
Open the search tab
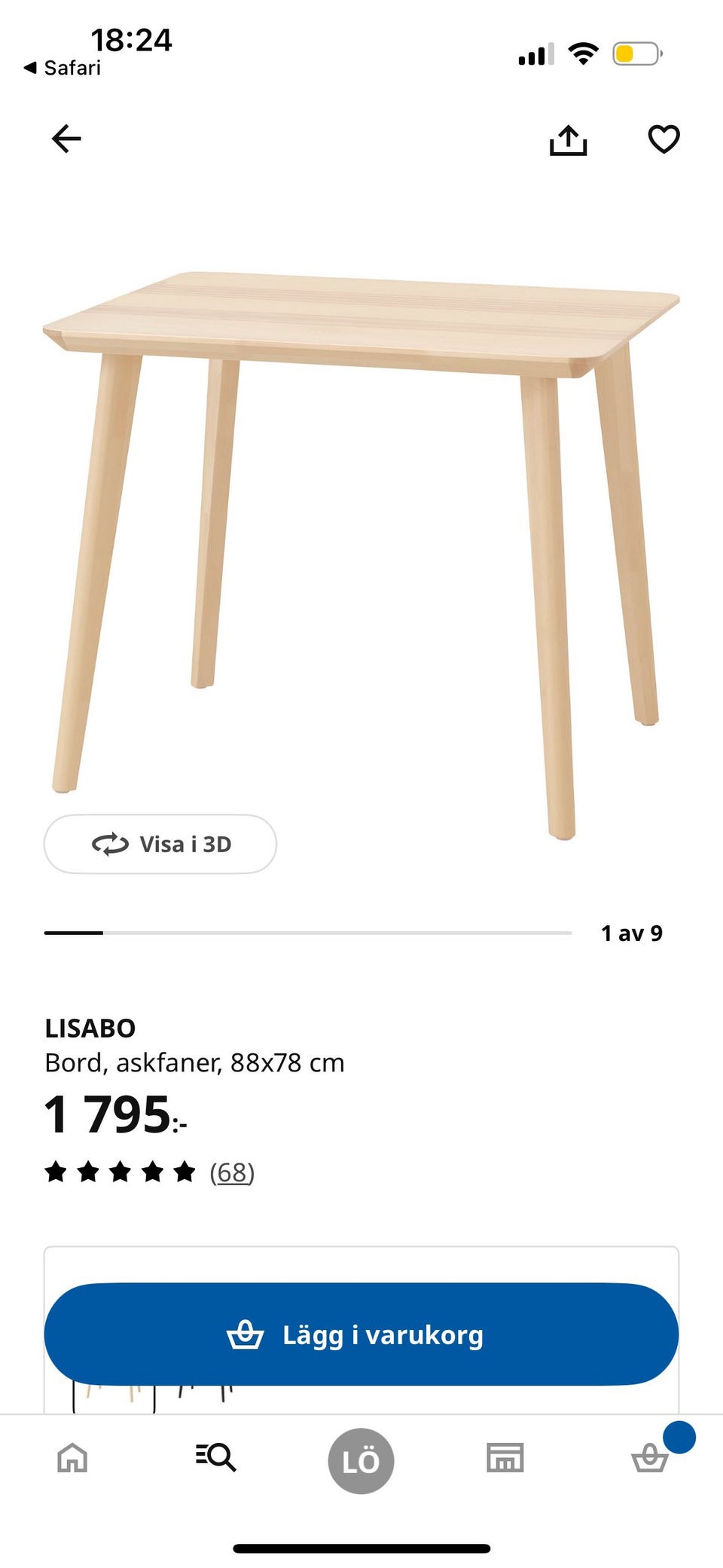pos(216,1457)
